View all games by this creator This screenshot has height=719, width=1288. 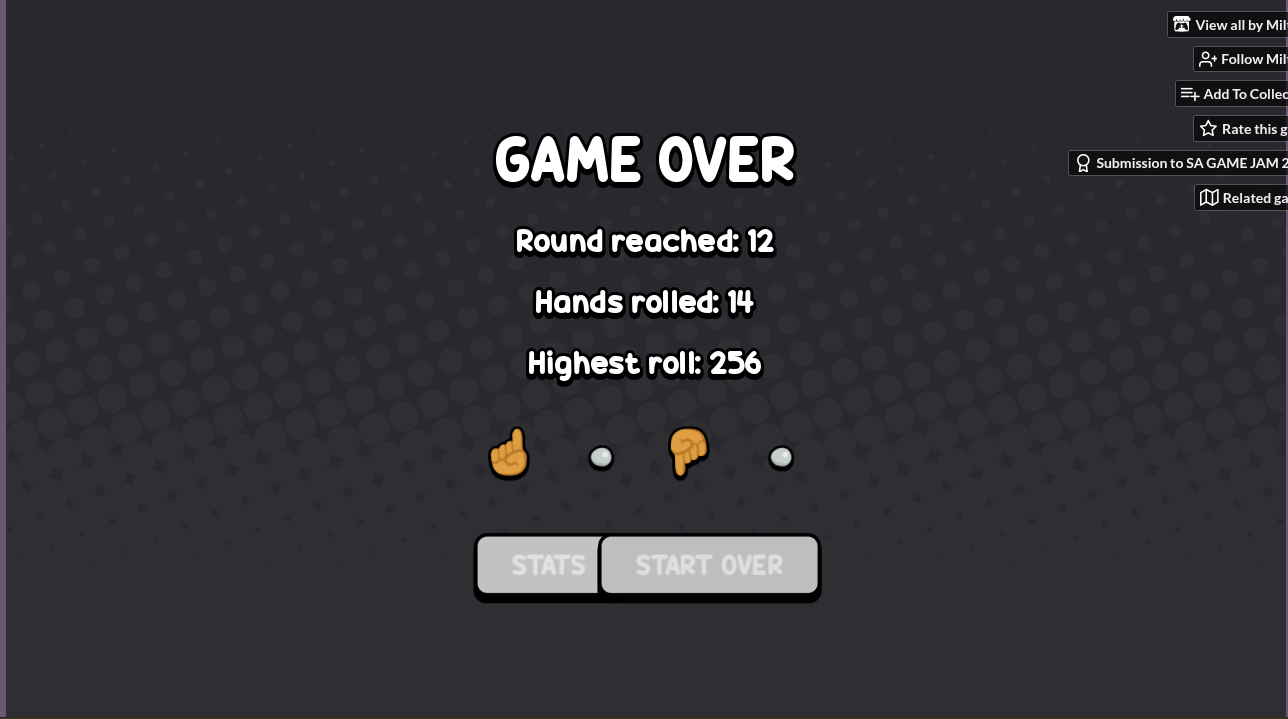click(1230, 25)
